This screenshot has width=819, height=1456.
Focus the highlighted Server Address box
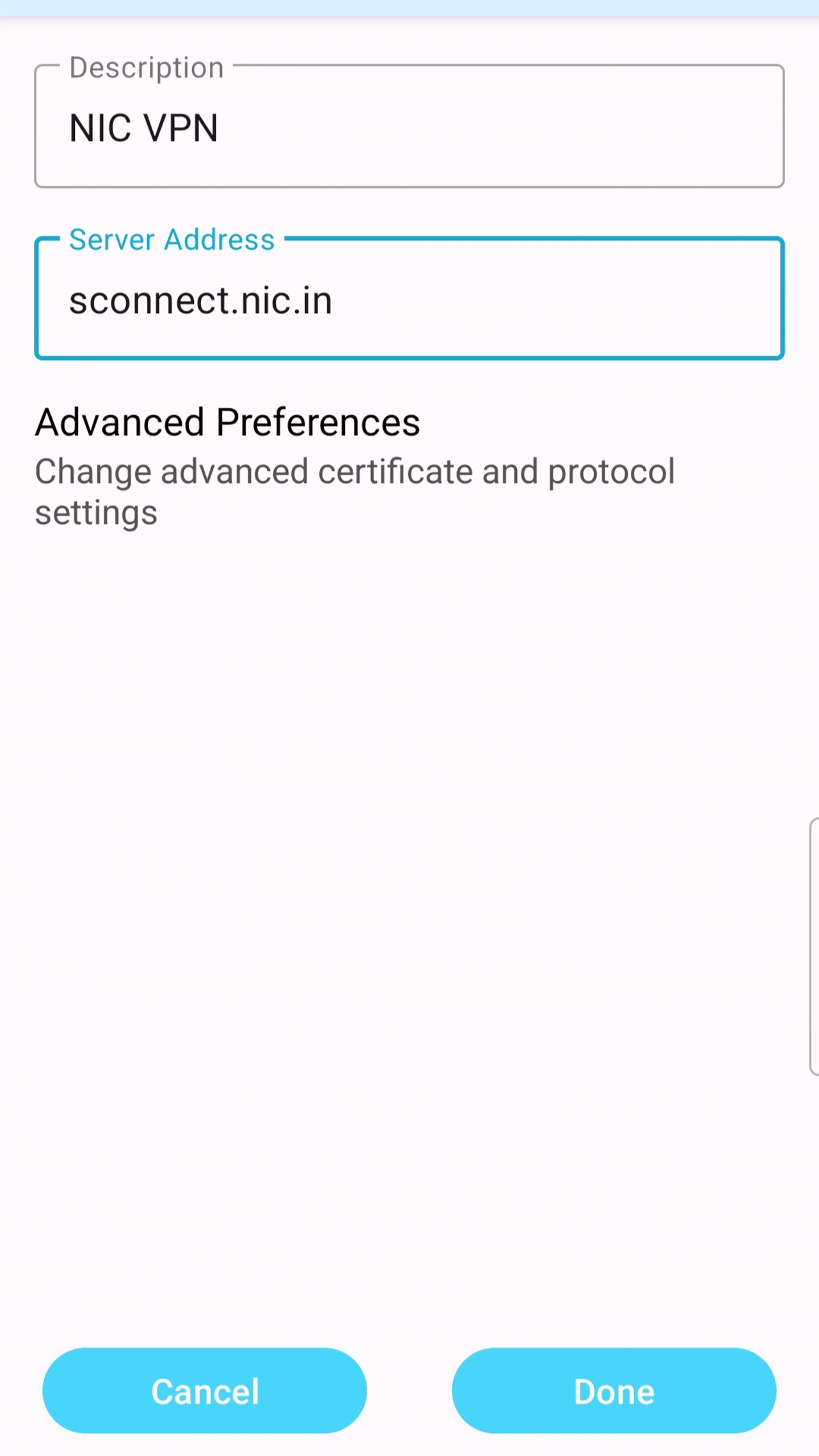click(409, 298)
